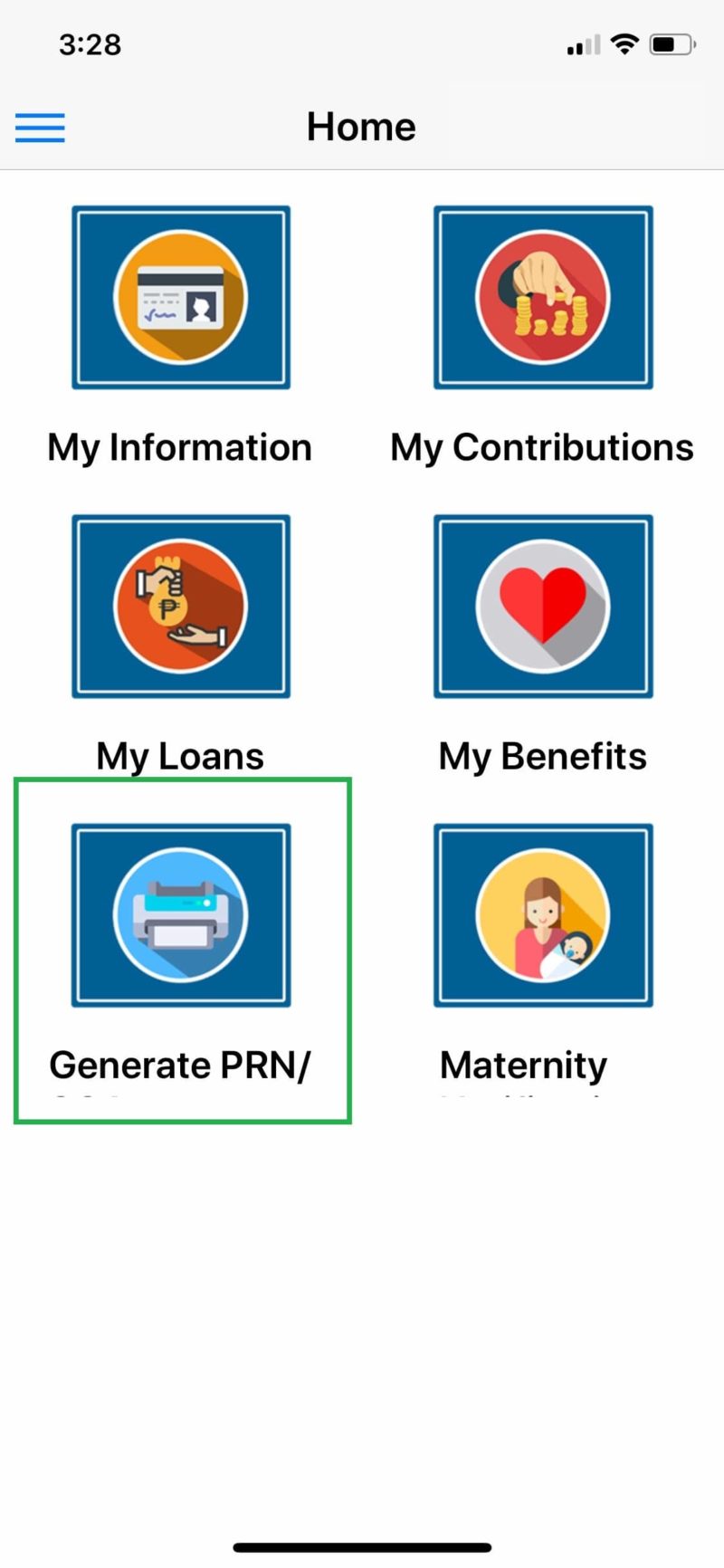724x1568 pixels.
Task: Click the My Information label
Action: tap(179, 446)
